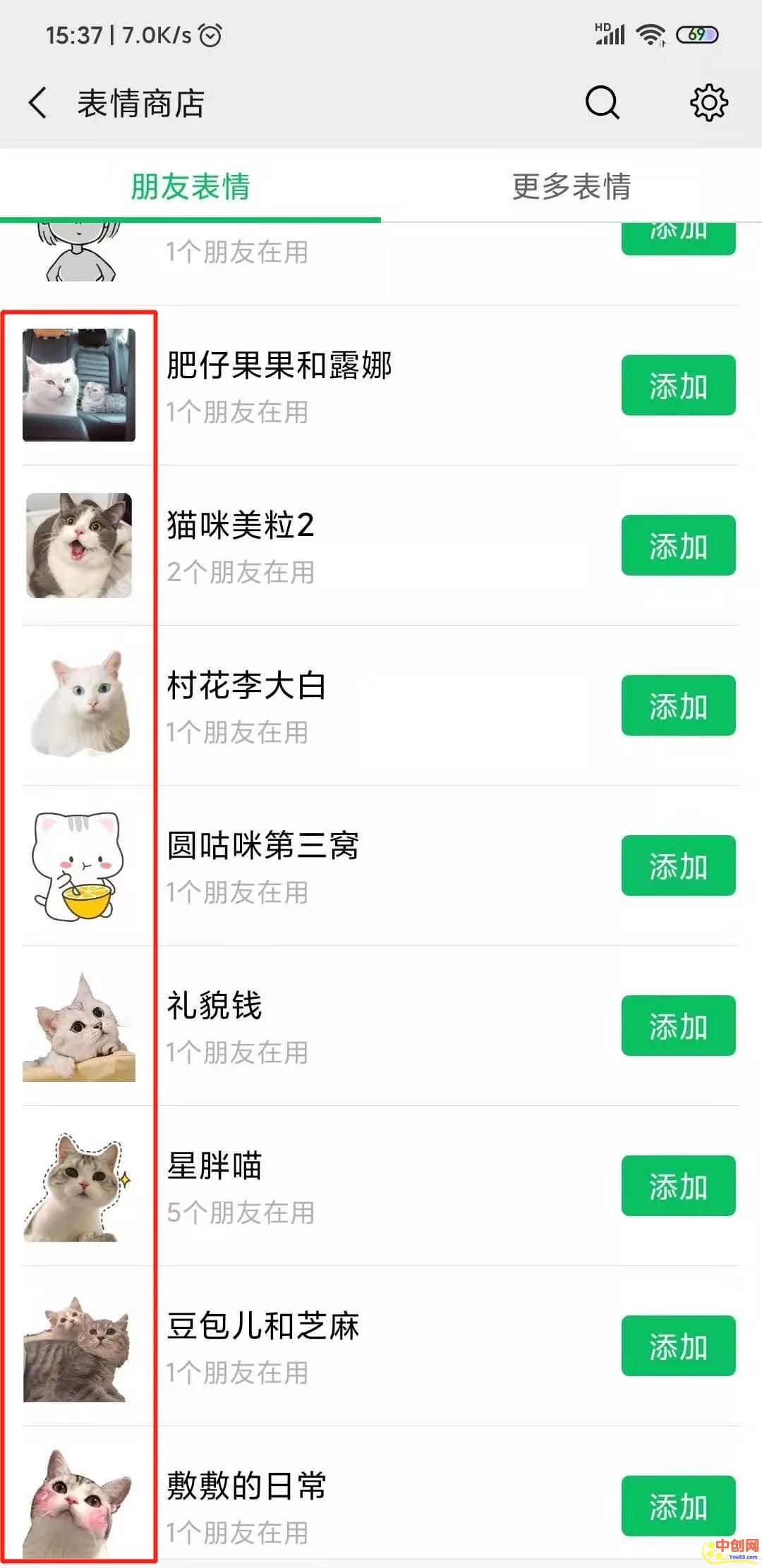Add the 豆包儿和芝麻 sticker pack
This screenshot has width=762, height=1568.
coord(678,1346)
